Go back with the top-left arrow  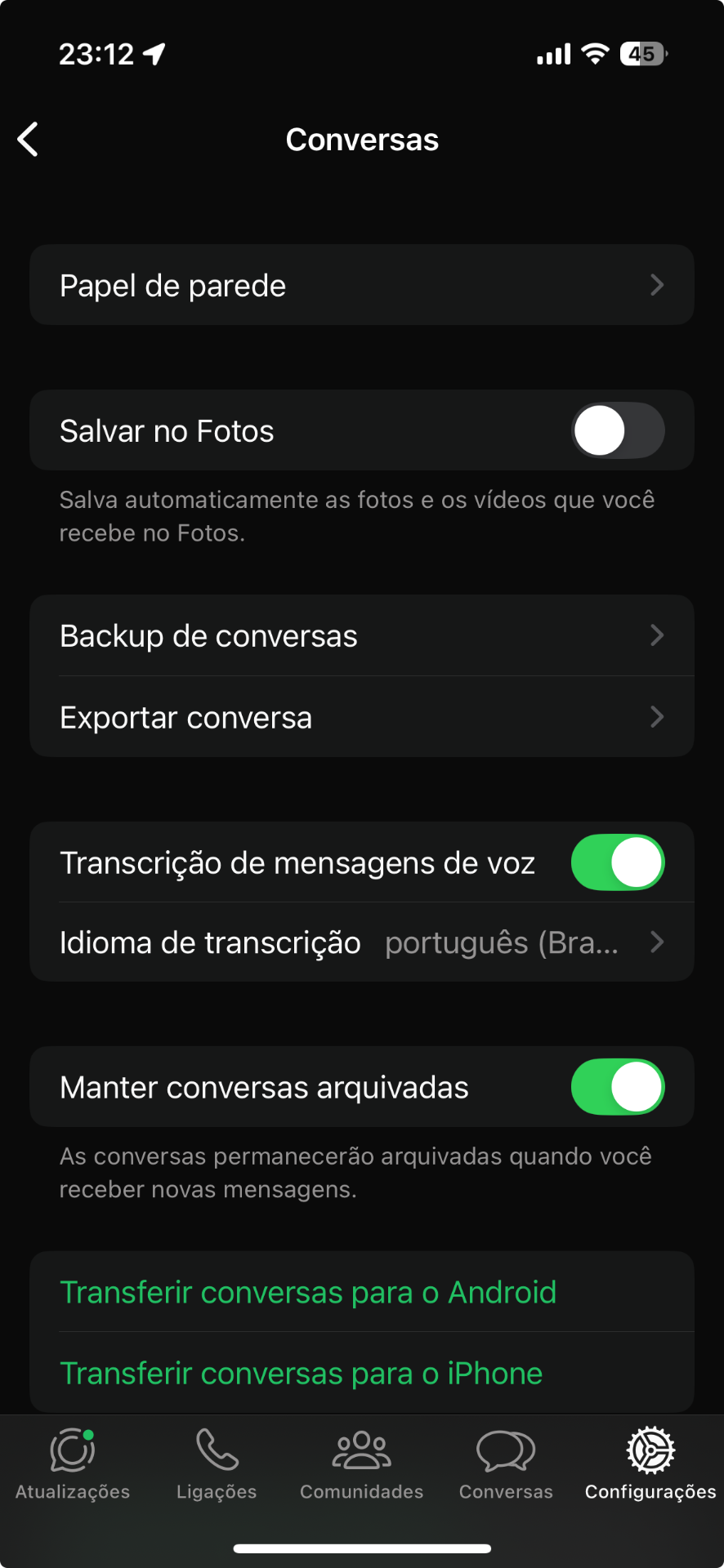click(x=29, y=140)
